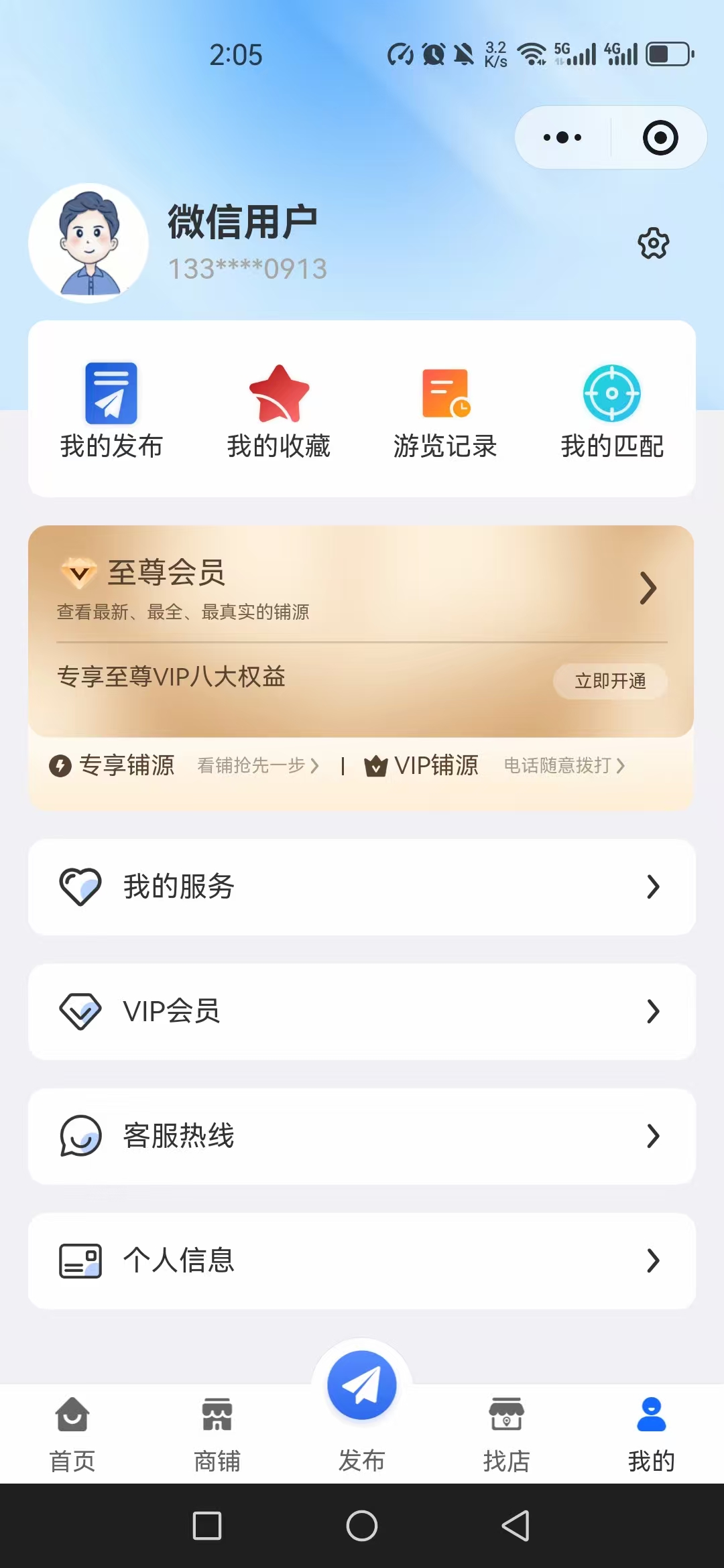This screenshot has width=724, height=1568.
Task: Expand the 至尊会员 membership panel chevron
Action: pos(648,588)
